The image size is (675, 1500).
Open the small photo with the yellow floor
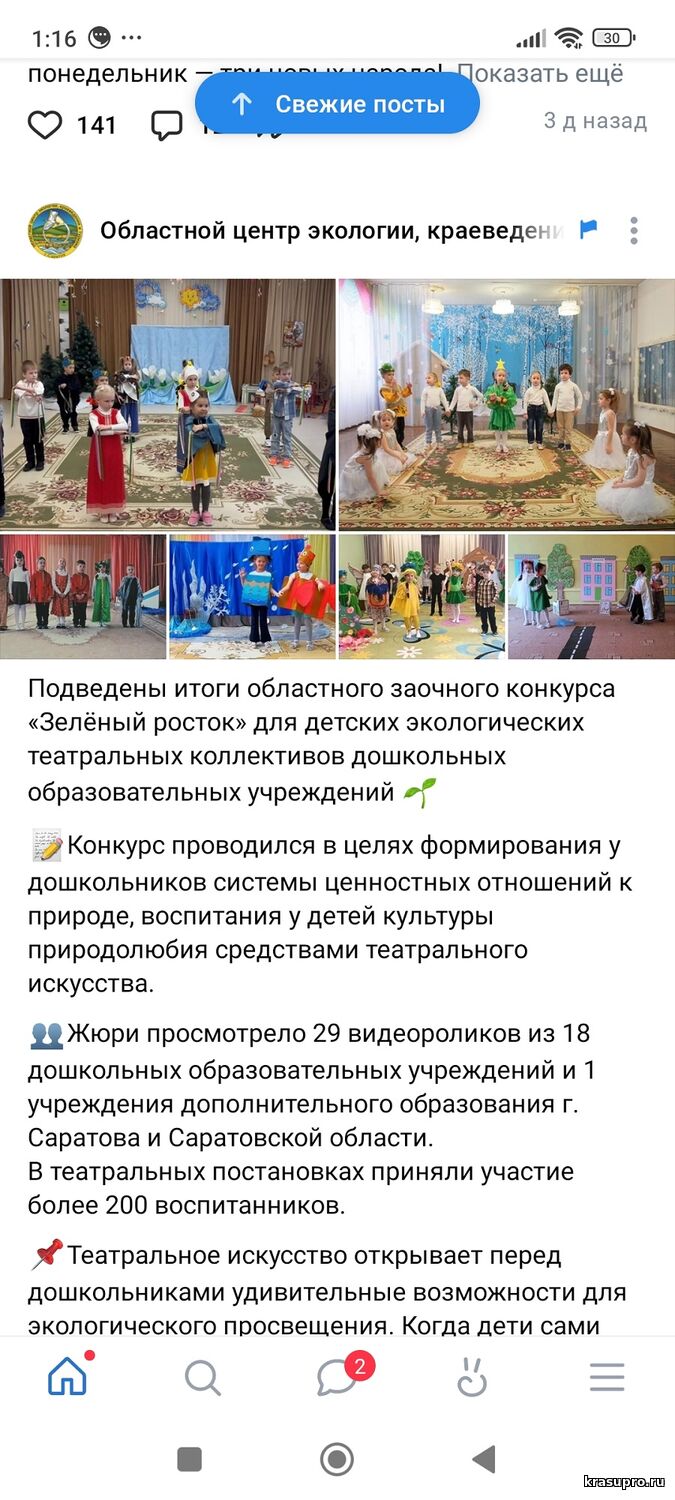421,596
